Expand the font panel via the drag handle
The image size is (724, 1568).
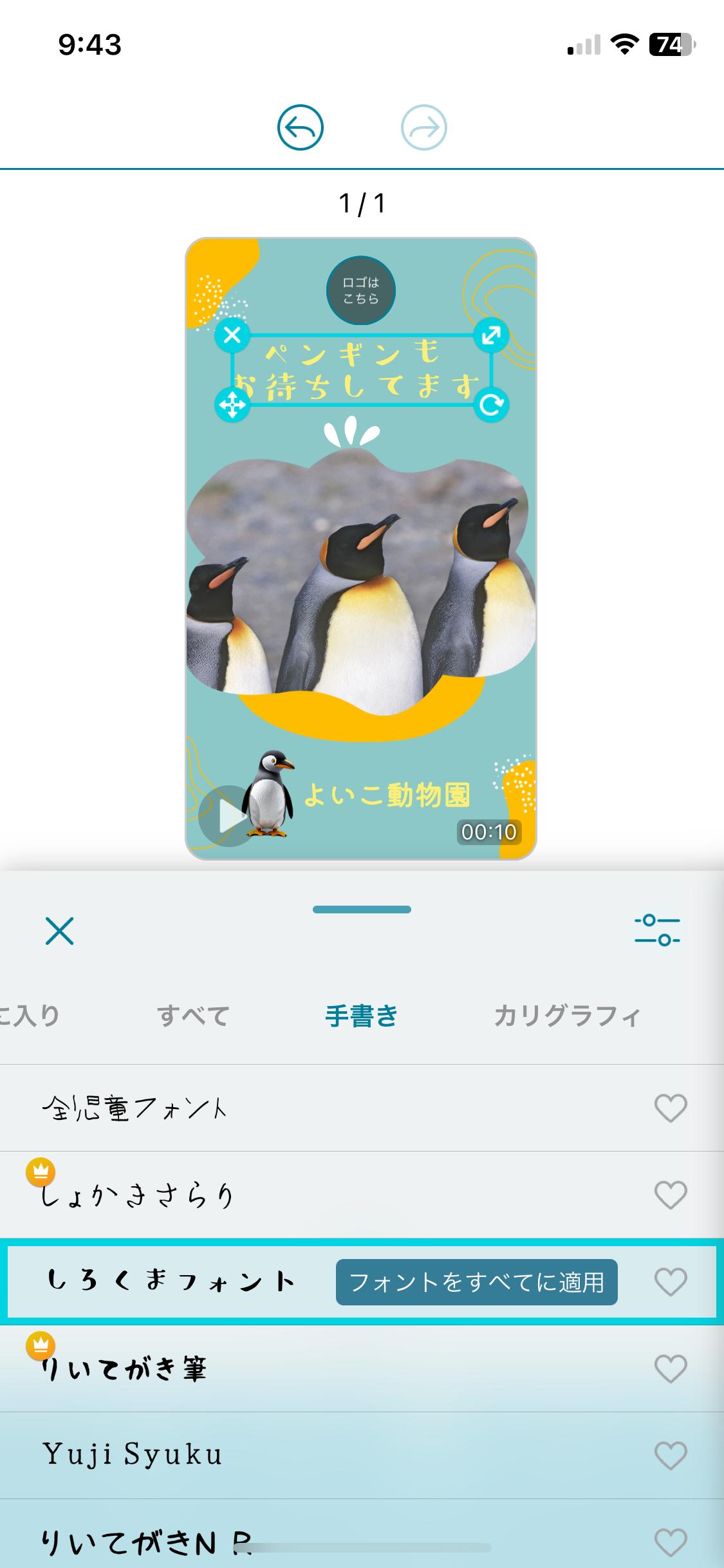[x=362, y=910]
